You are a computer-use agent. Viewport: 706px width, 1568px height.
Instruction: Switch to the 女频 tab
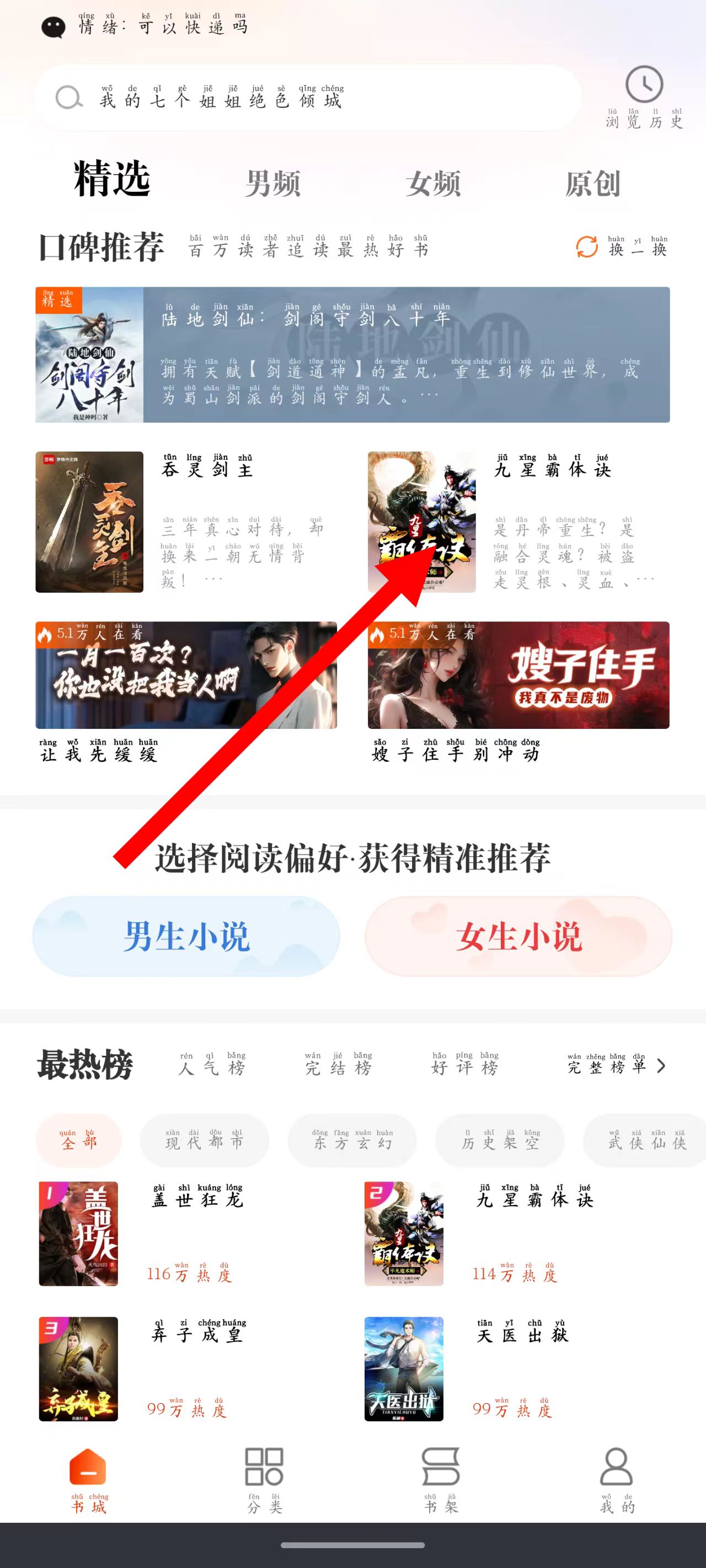click(433, 183)
